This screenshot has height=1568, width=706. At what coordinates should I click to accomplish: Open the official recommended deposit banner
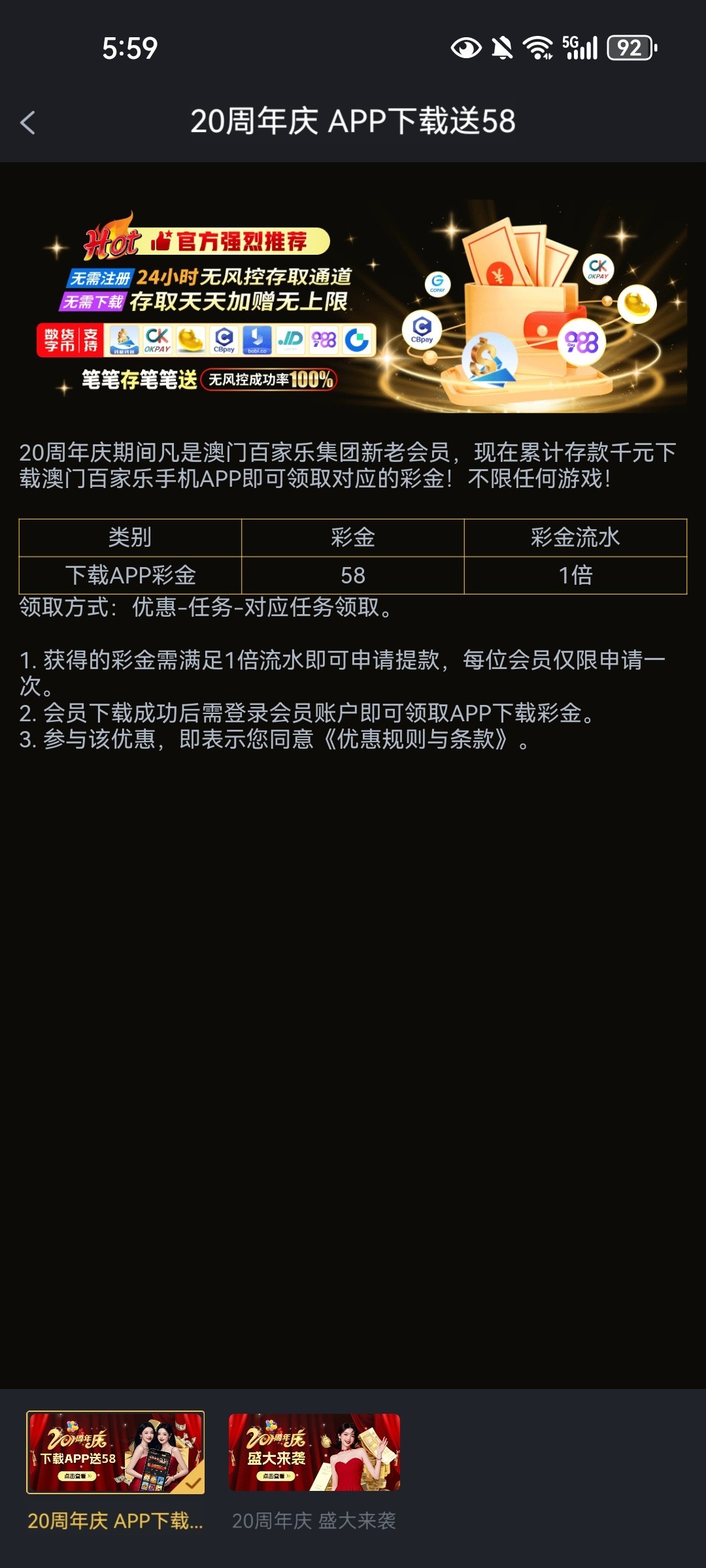353,306
